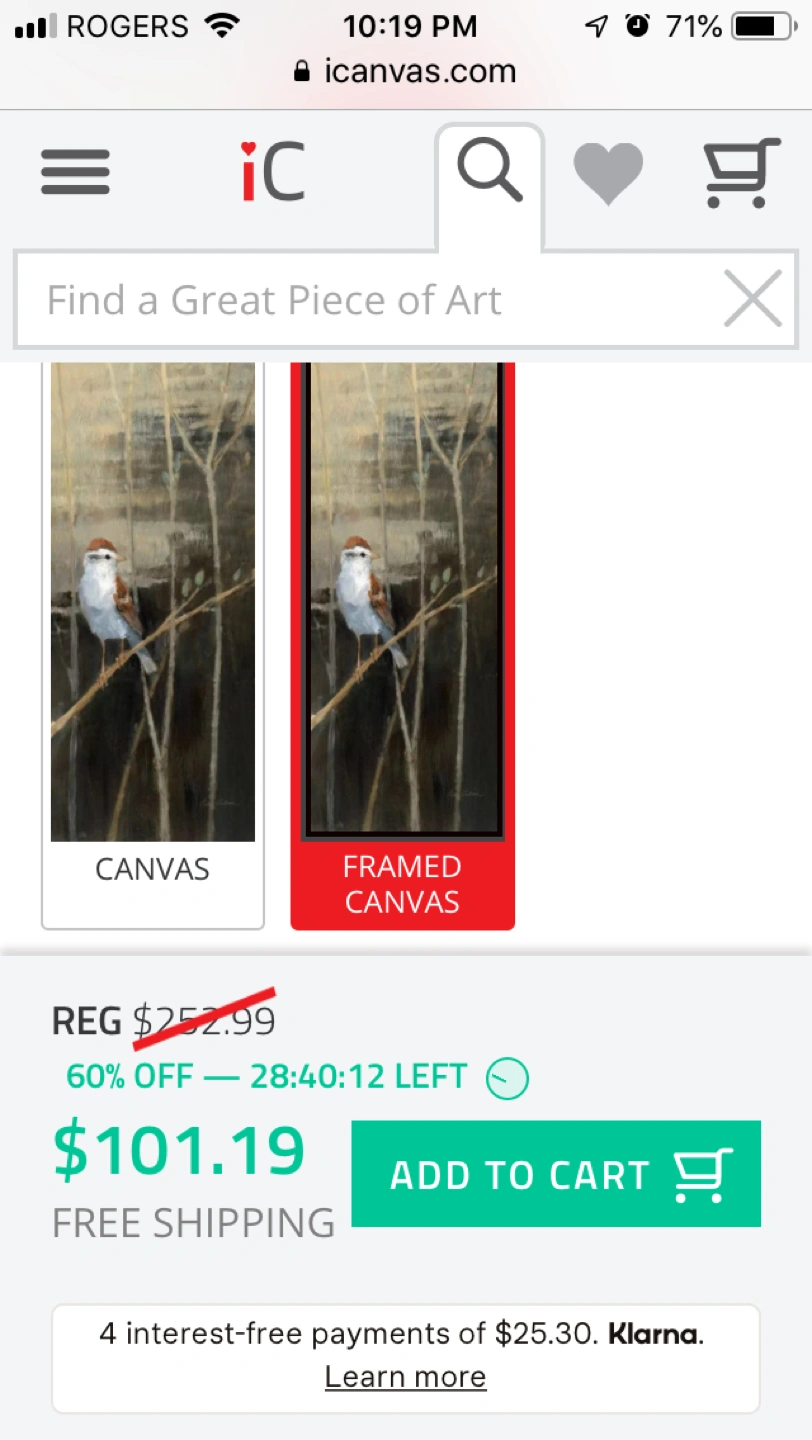The width and height of the screenshot is (812, 1440).
Task: Open Klarna Learn more link
Action: [405, 1377]
